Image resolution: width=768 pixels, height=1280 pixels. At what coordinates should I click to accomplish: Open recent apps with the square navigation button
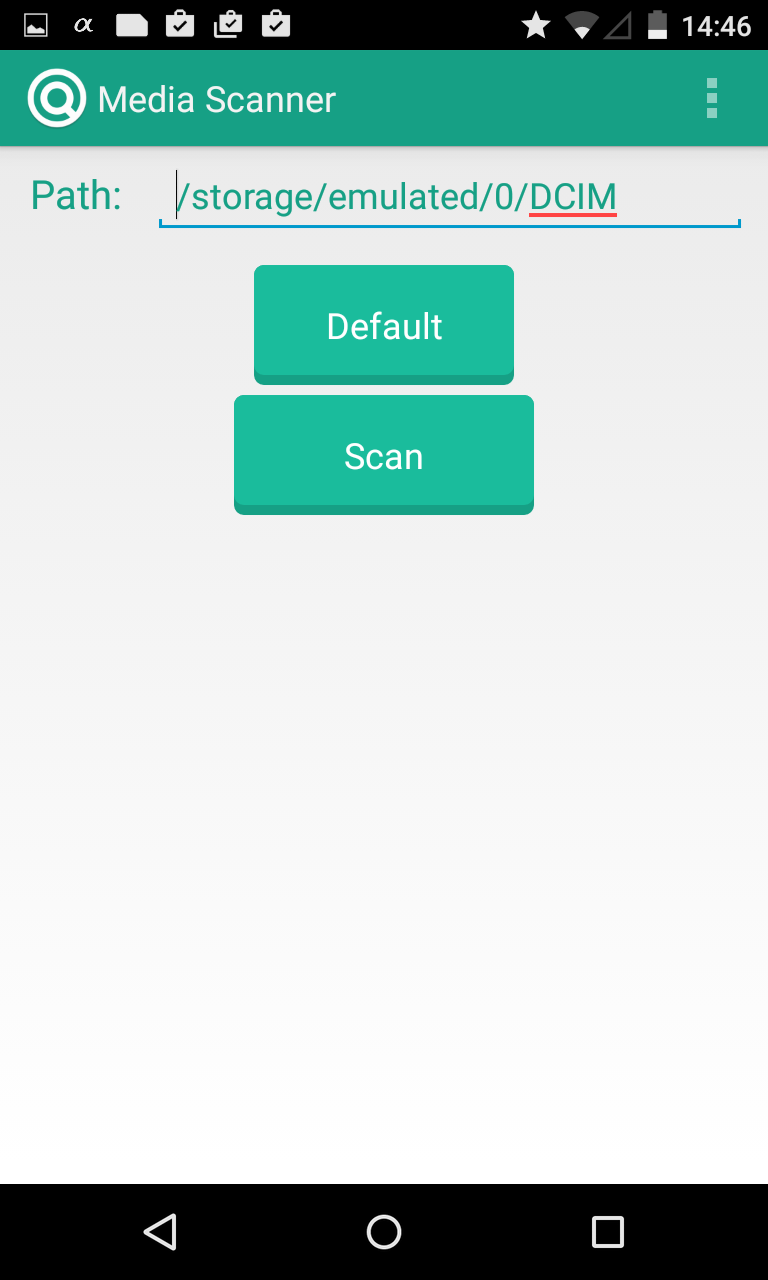click(606, 1231)
